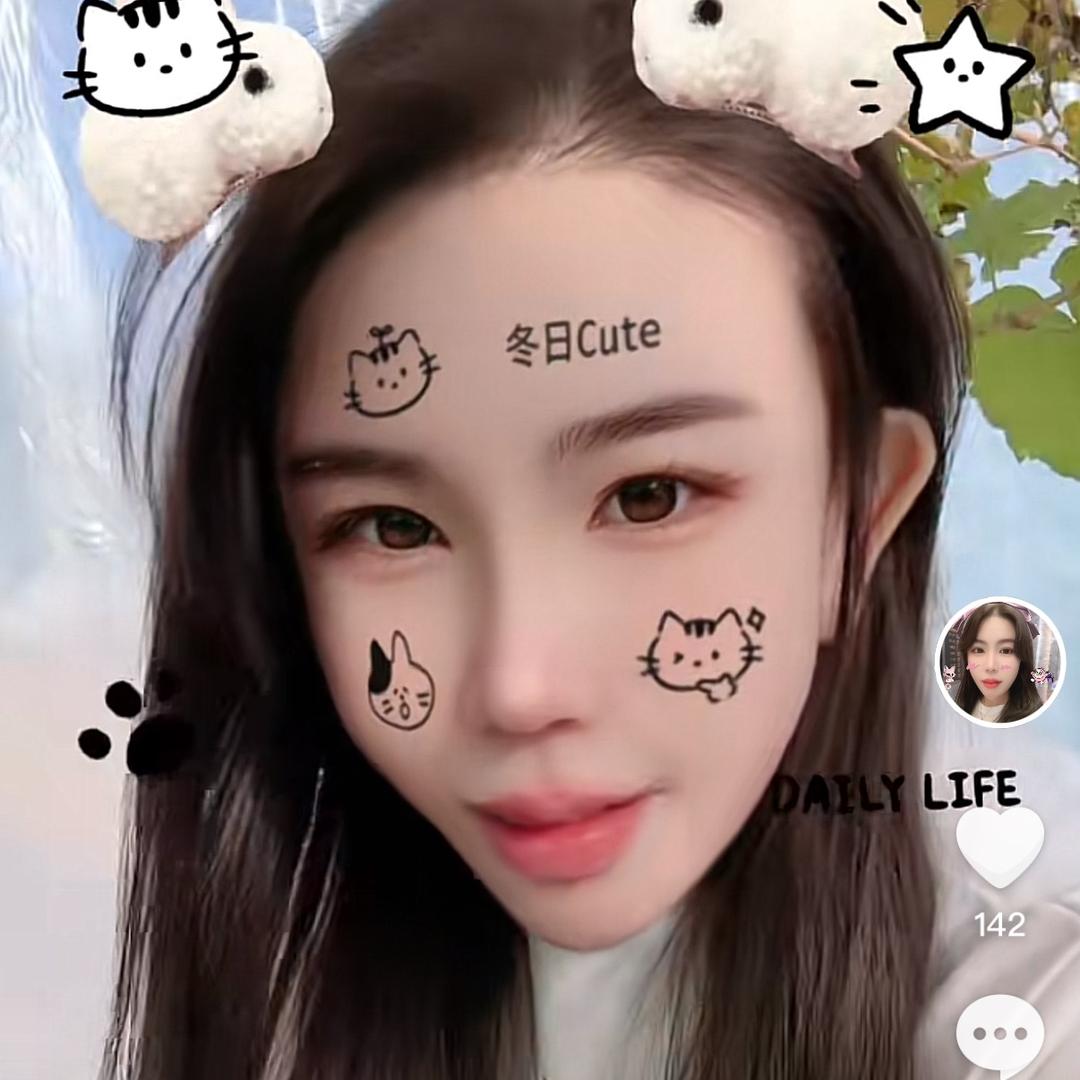Like the video with the heart icon
The width and height of the screenshot is (1080, 1080).
(x=999, y=847)
